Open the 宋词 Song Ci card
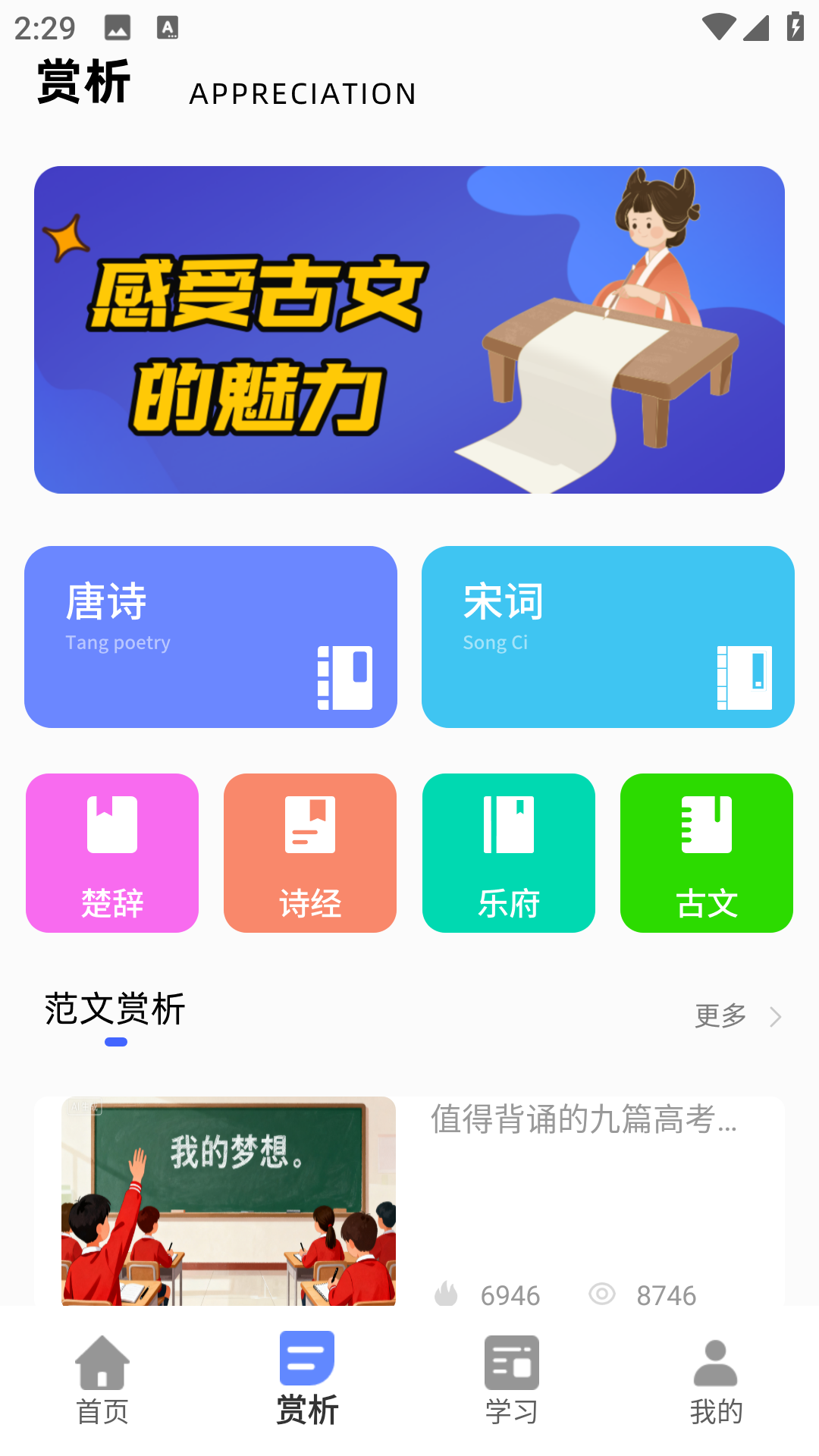This screenshot has height=1456, width=819. [x=607, y=637]
